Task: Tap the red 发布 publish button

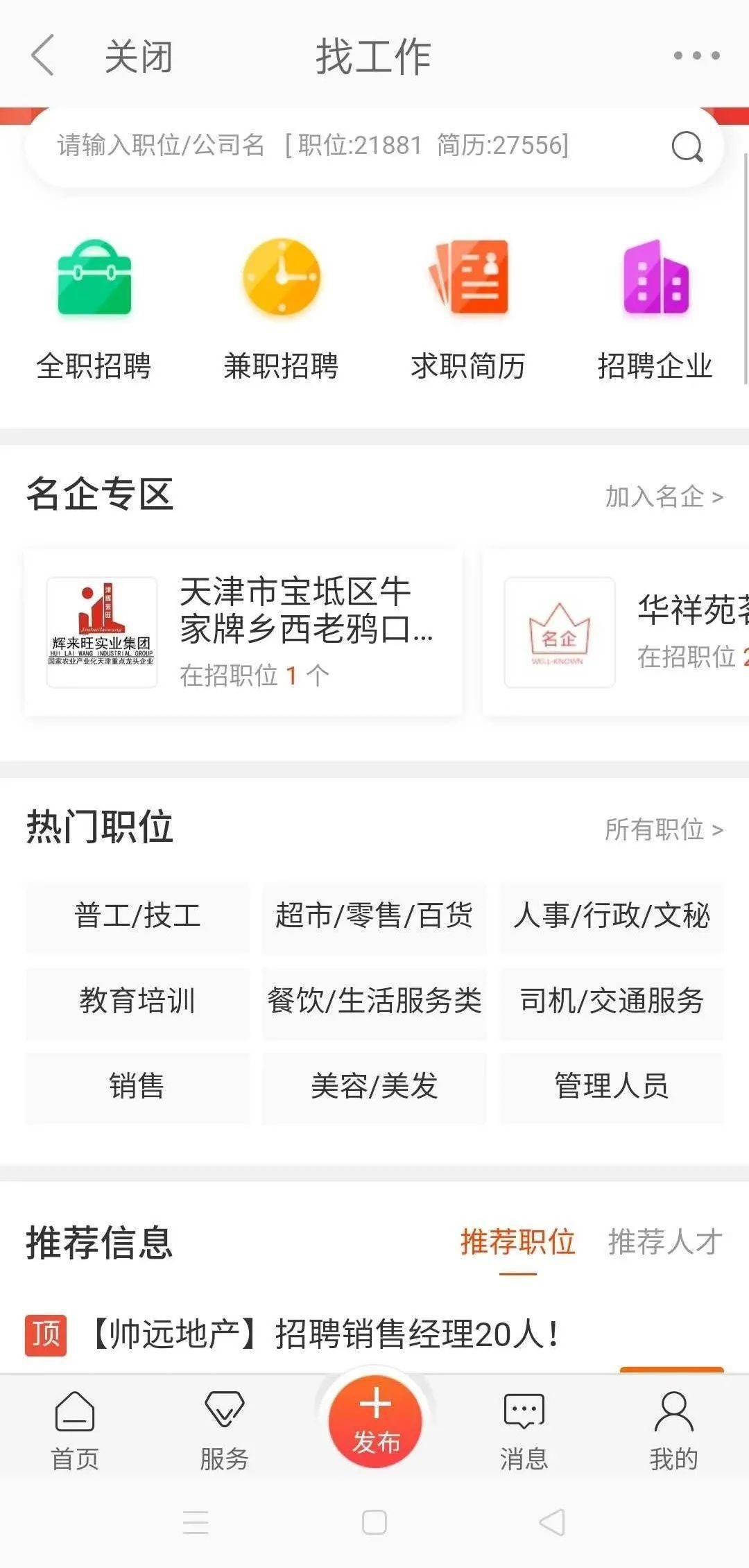Action: coord(375,1422)
